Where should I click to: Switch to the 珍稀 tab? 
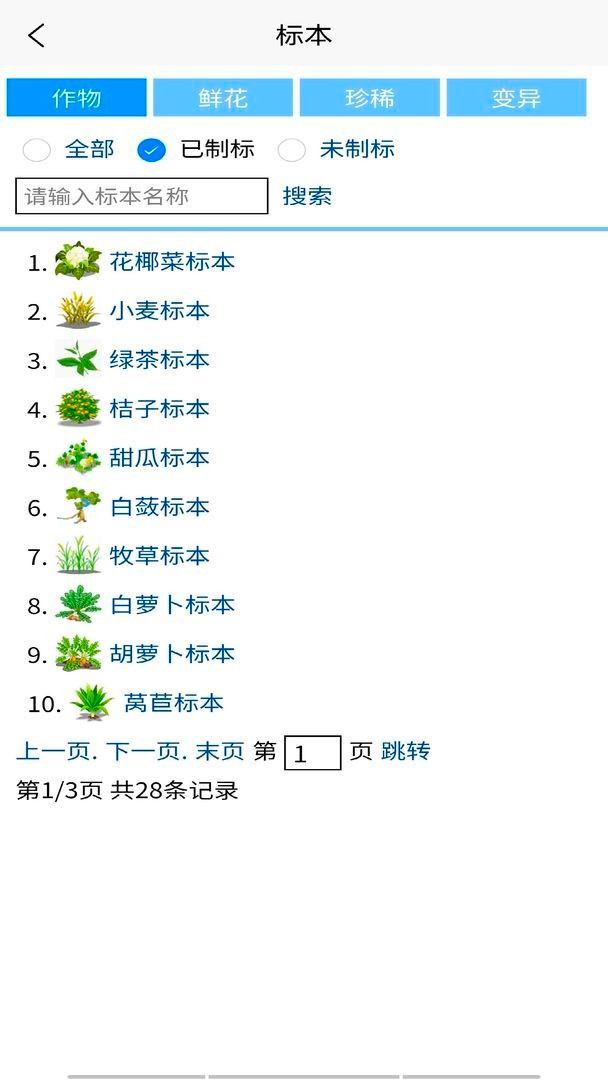click(369, 98)
